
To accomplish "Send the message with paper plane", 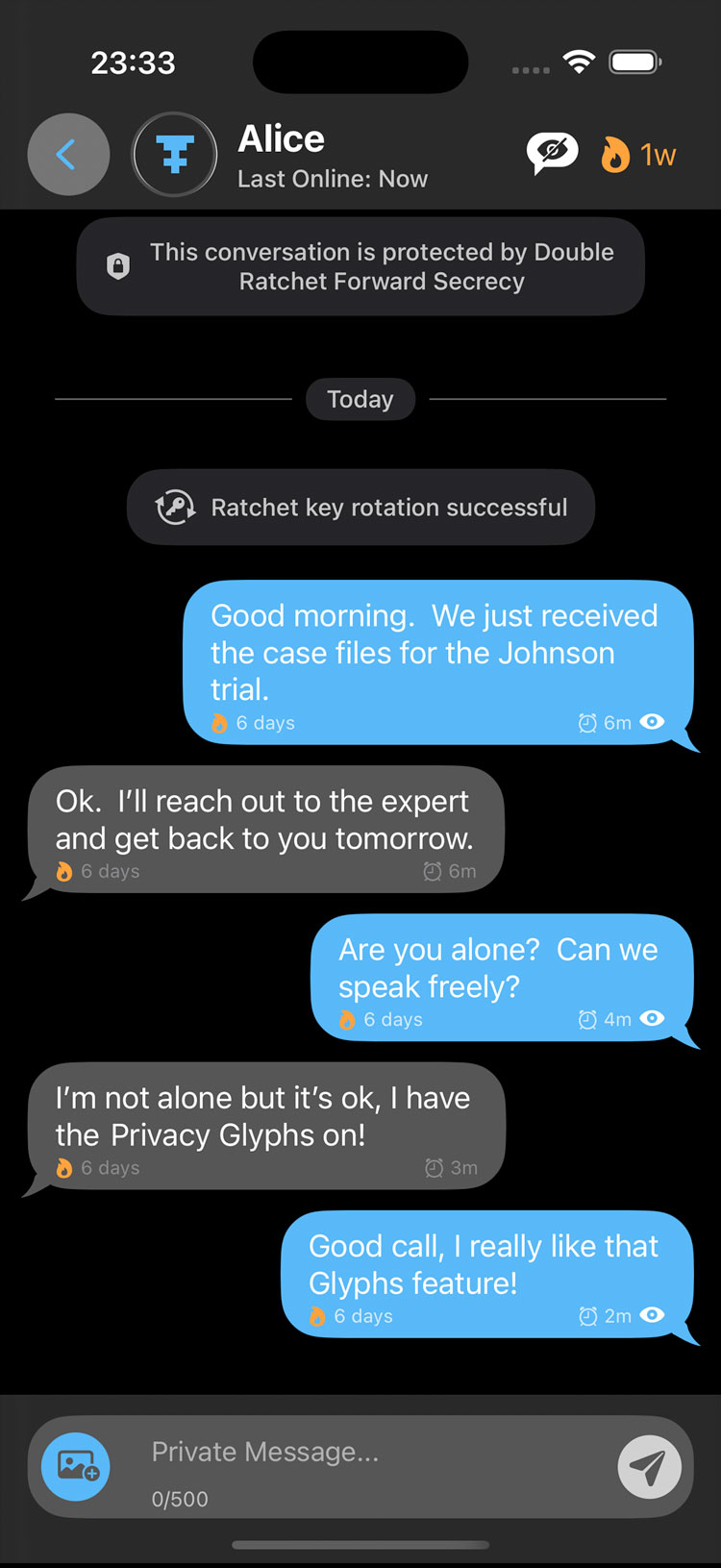I will coord(649,1467).
